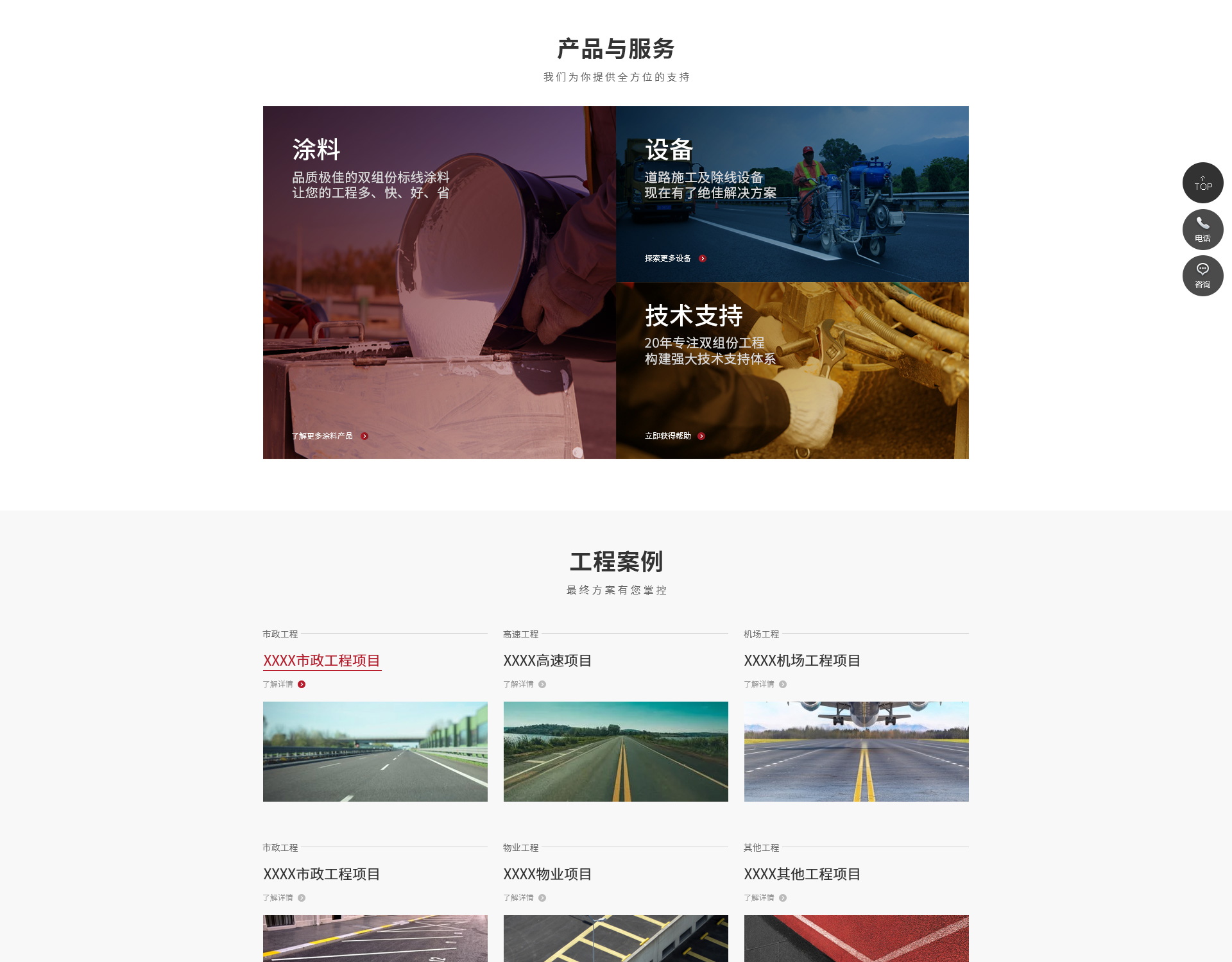
Task: Tap 了解详情 under XXXX机场工程项目
Action: (765, 684)
